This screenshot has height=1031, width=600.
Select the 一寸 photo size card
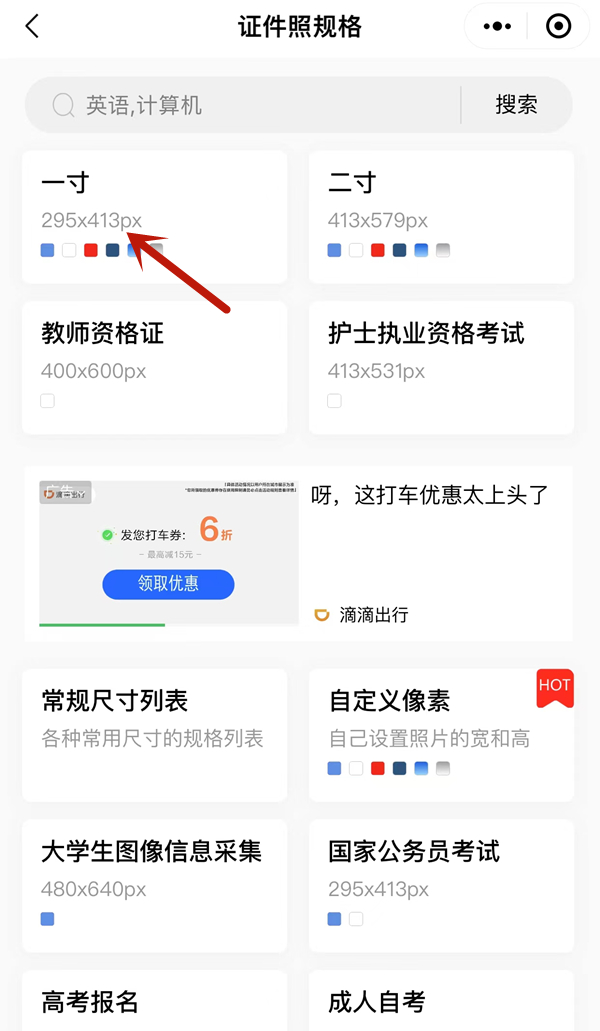coord(154,217)
